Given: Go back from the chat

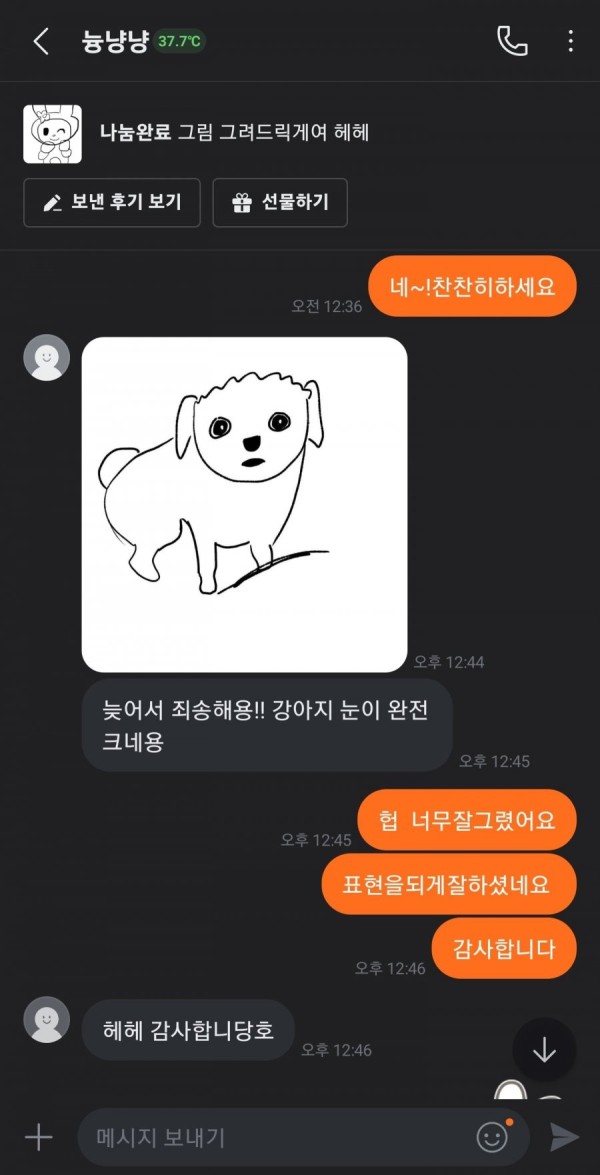Looking at the screenshot, I should point(41,41).
